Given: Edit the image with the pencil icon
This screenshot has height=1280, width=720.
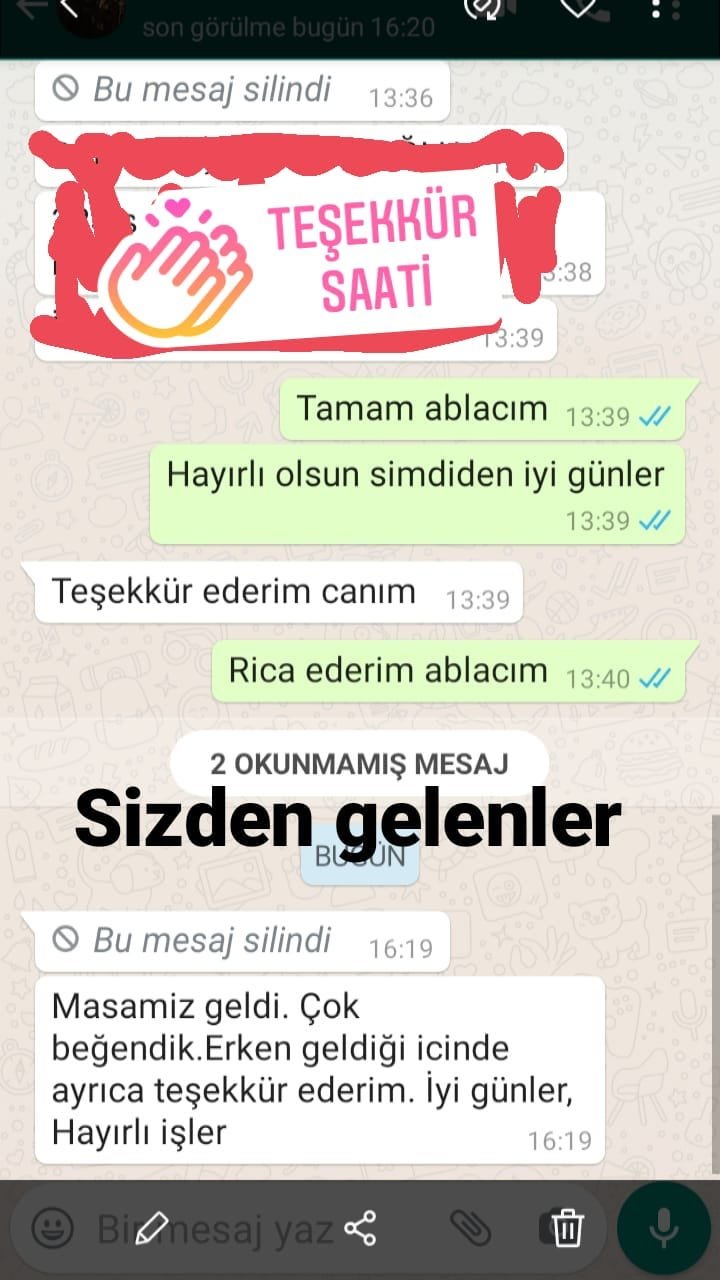Looking at the screenshot, I should [151, 1226].
